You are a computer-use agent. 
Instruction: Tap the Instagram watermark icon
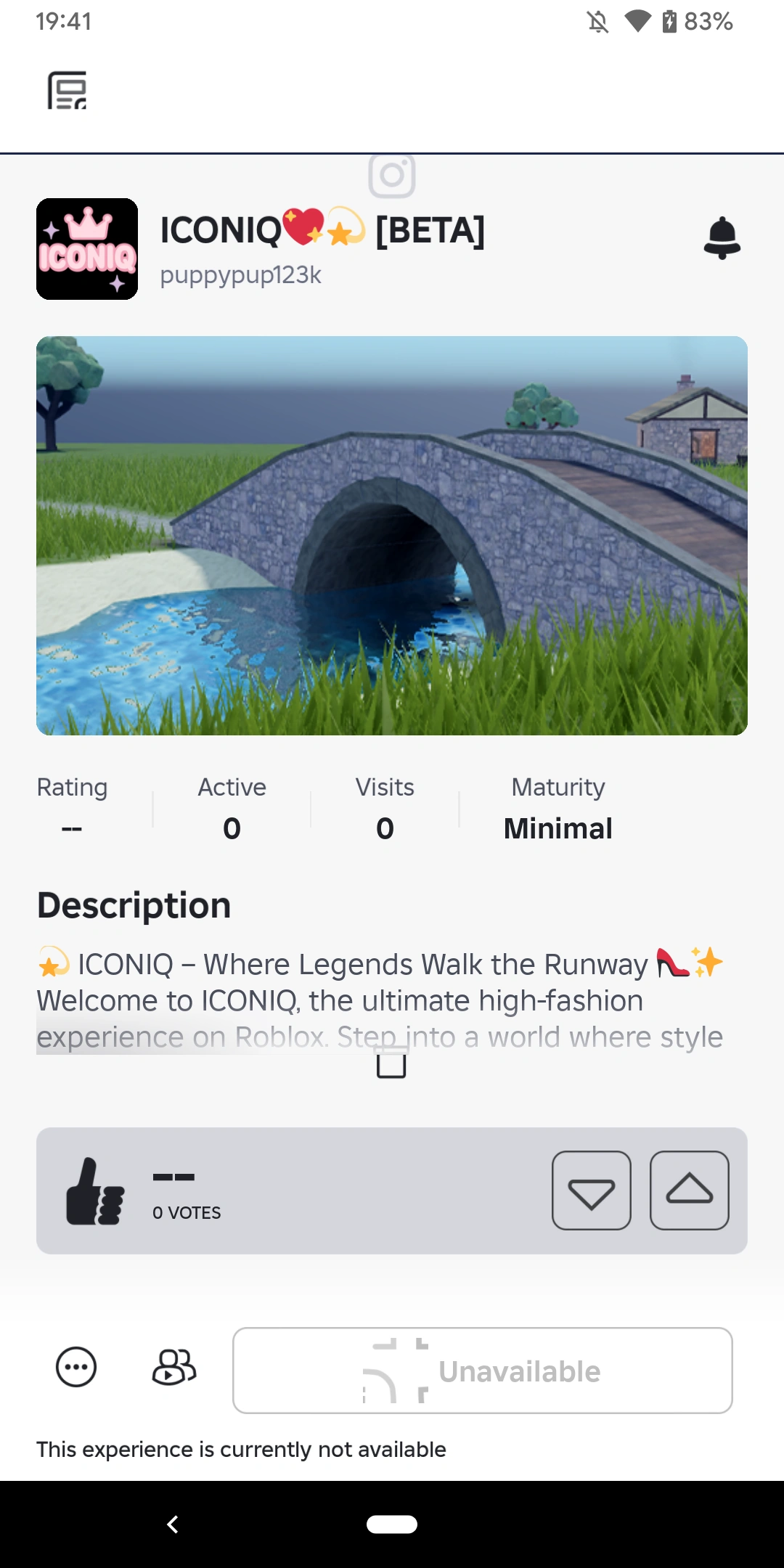[391, 176]
